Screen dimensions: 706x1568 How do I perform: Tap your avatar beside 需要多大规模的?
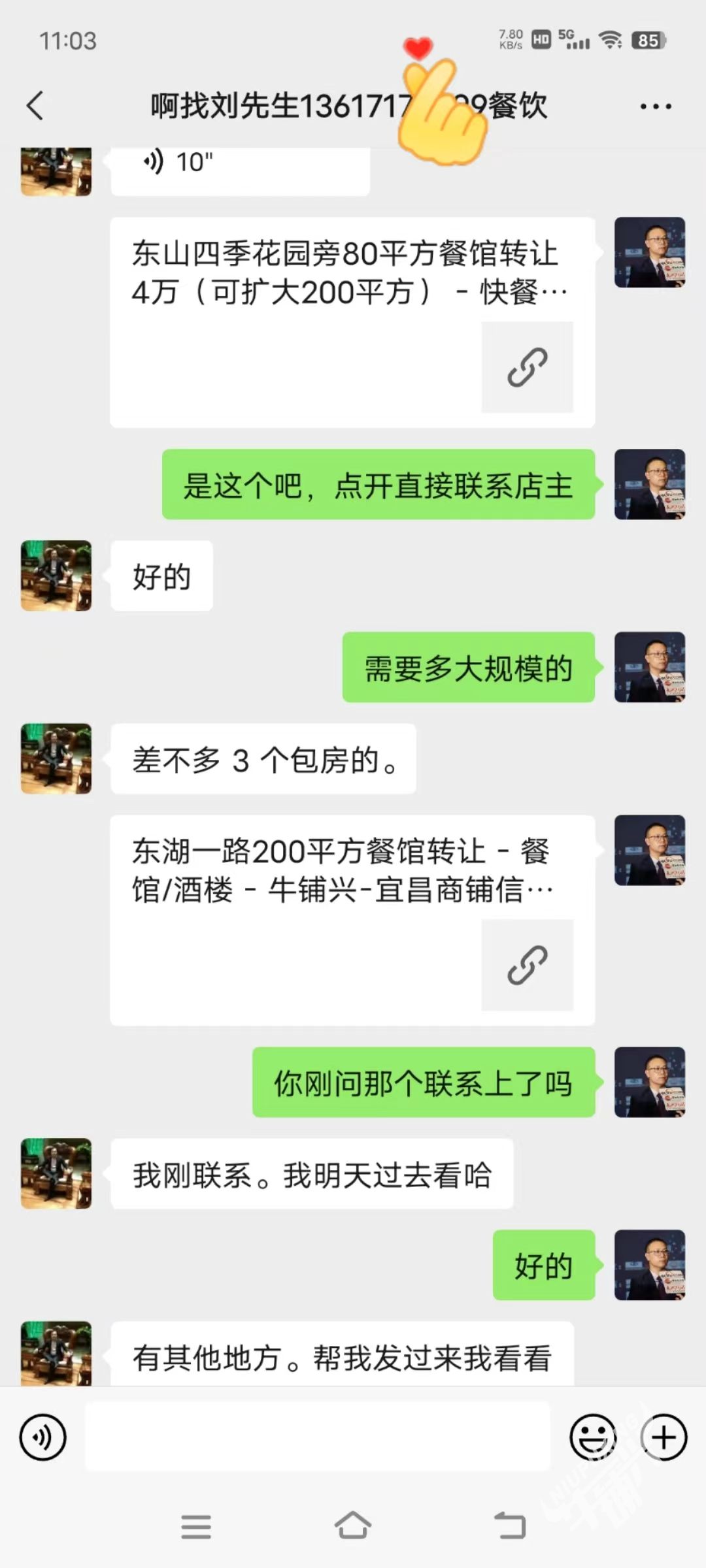coord(649,667)
